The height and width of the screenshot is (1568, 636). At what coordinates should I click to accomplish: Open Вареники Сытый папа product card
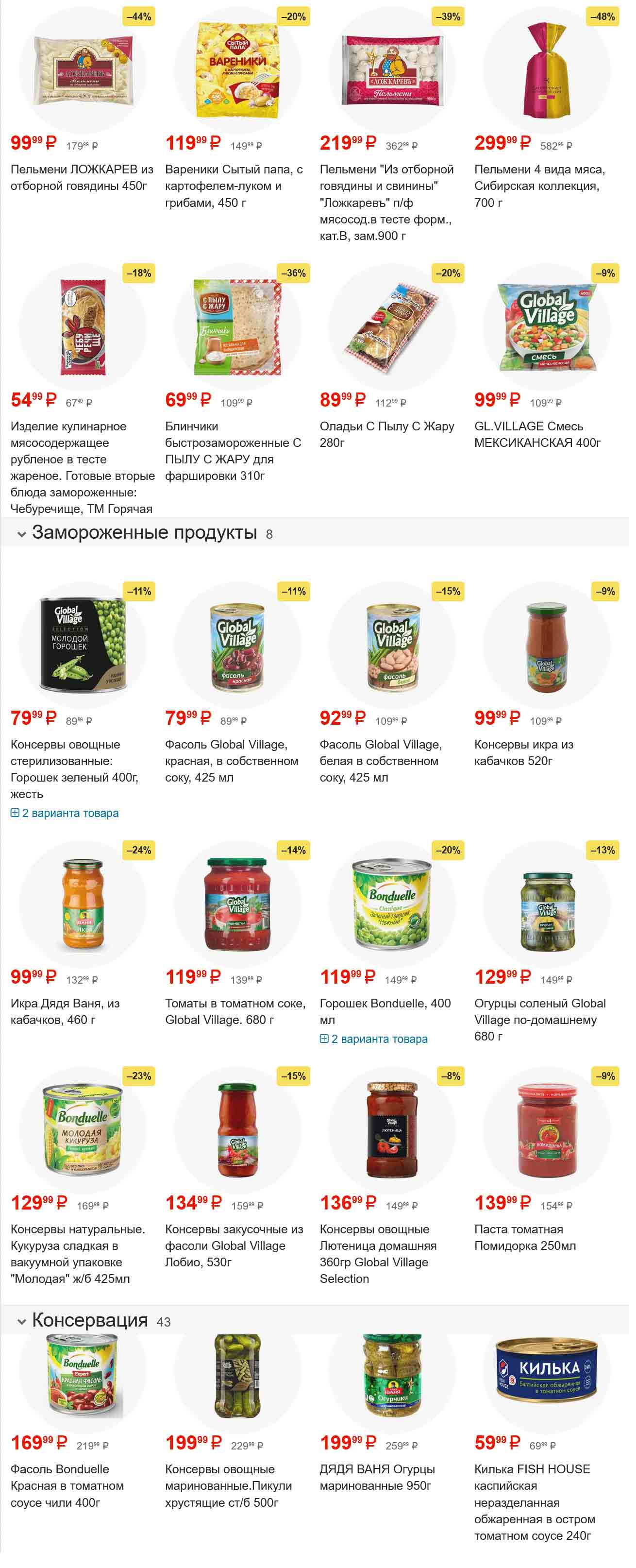[x=234, y=186]
